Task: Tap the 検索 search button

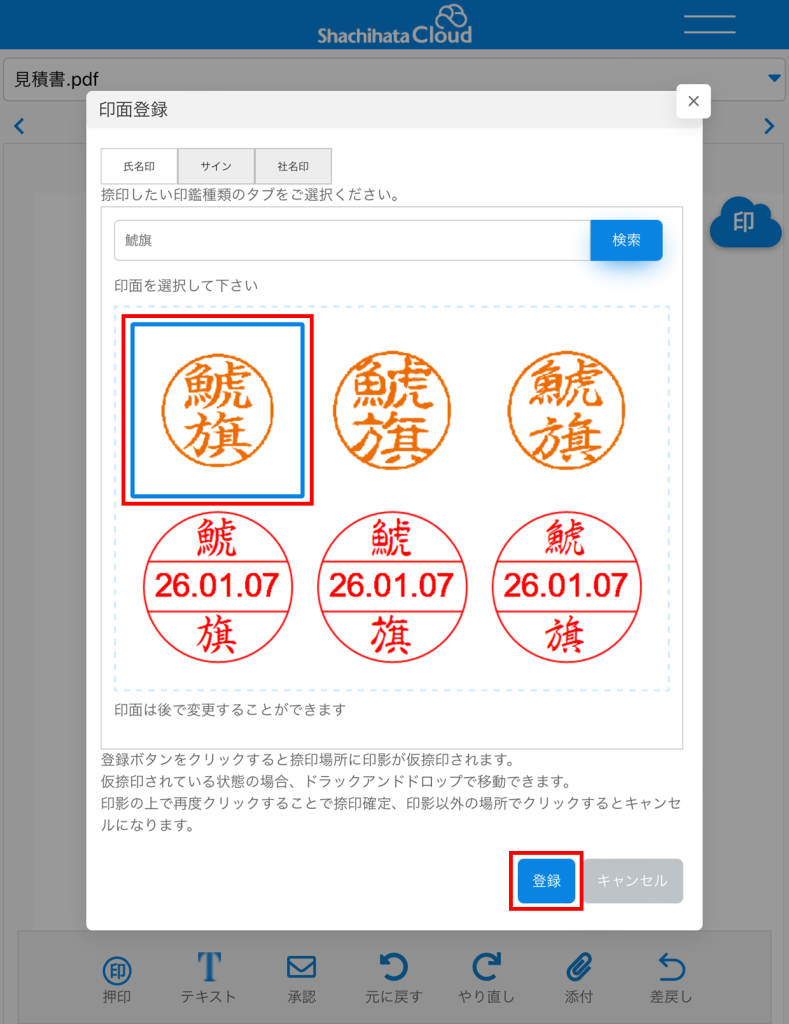Action: coord(626,240)
